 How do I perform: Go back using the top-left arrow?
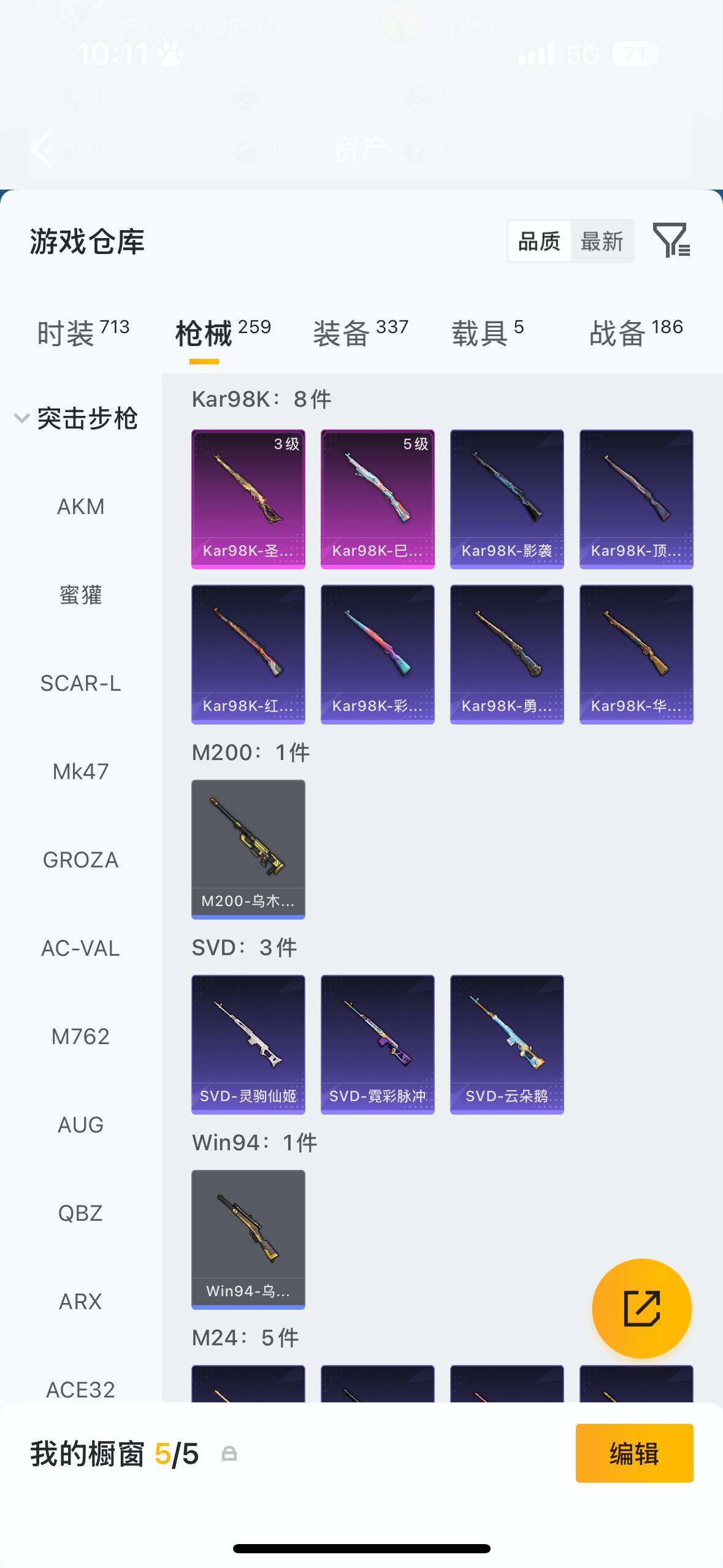42,148
